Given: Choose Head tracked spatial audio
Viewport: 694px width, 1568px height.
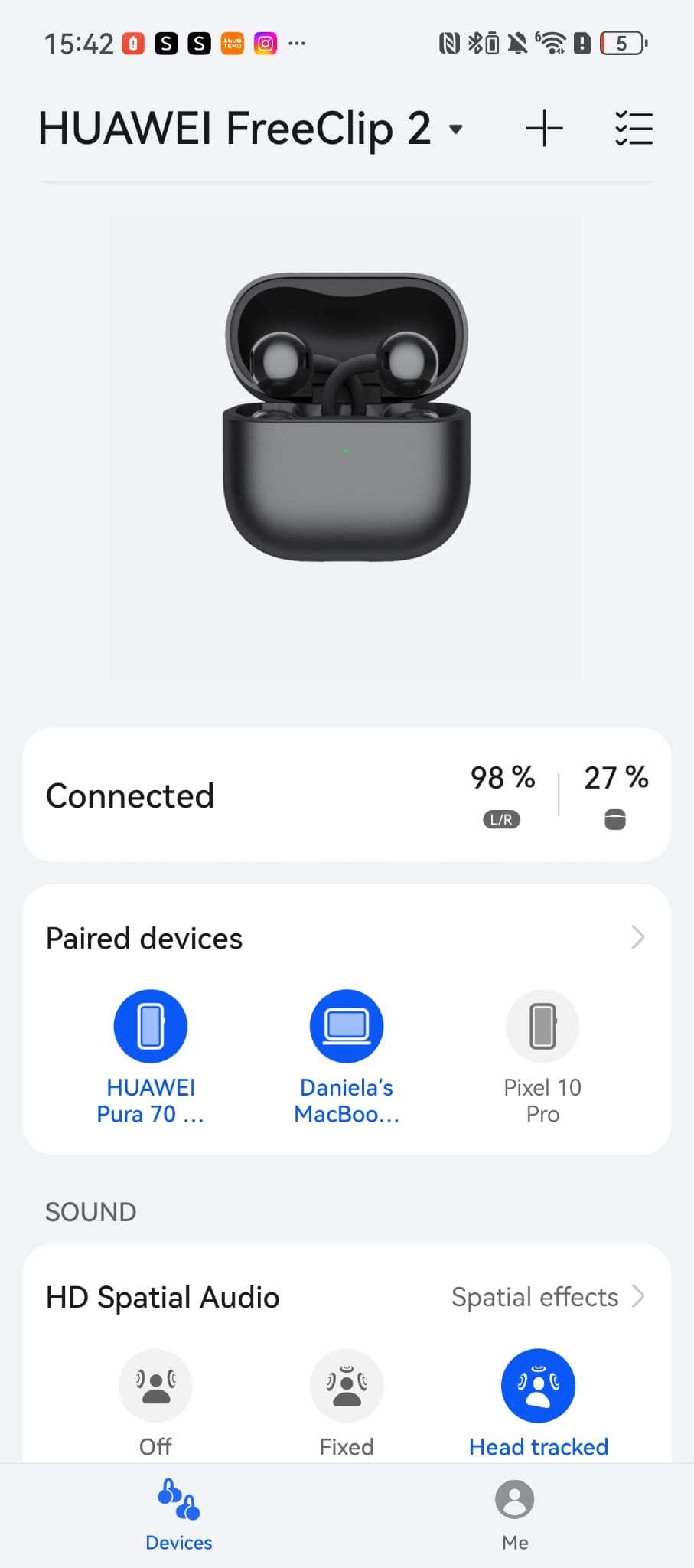Looking at the screenshot, I should click(538, 1386).
